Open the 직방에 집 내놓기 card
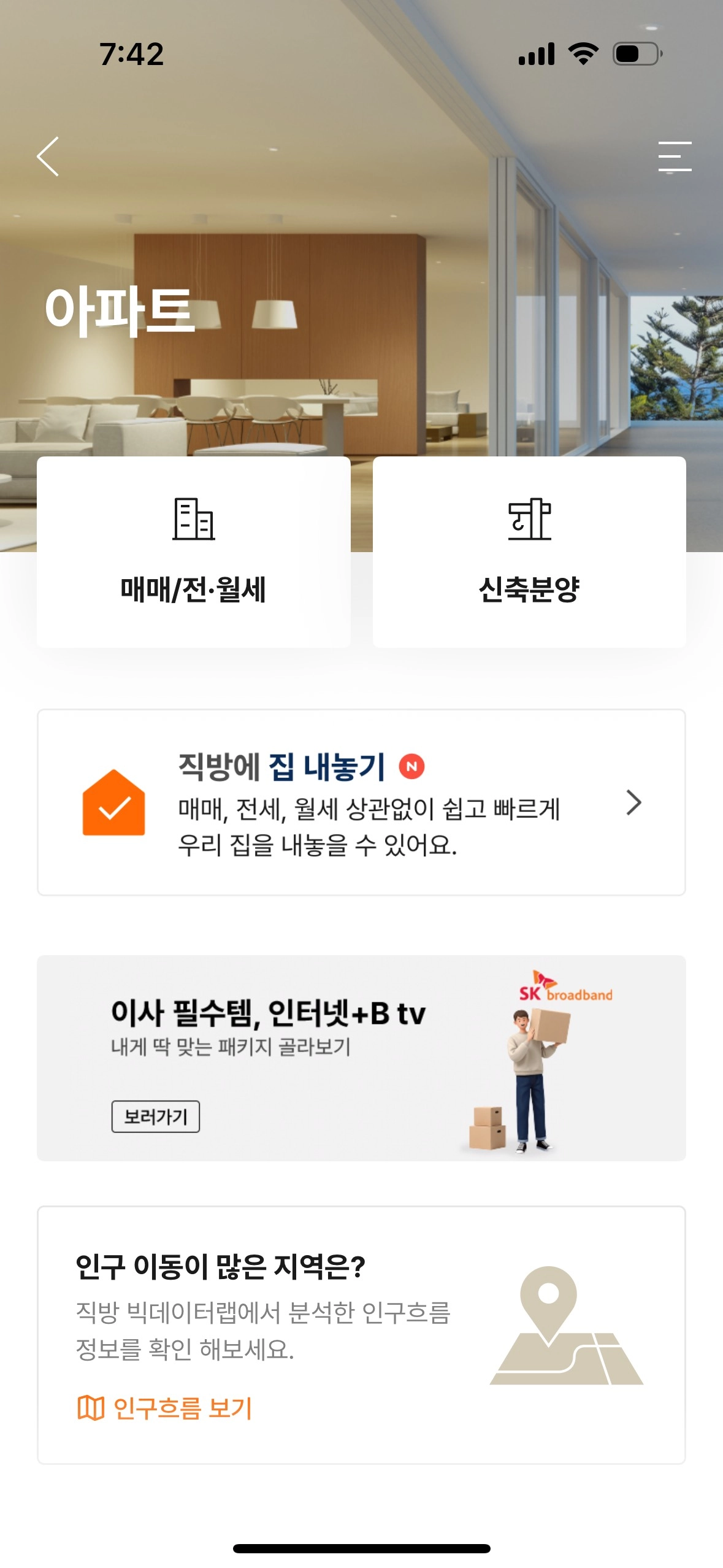The height and width of the screenshot is (1568, 723). click(361, 802)
